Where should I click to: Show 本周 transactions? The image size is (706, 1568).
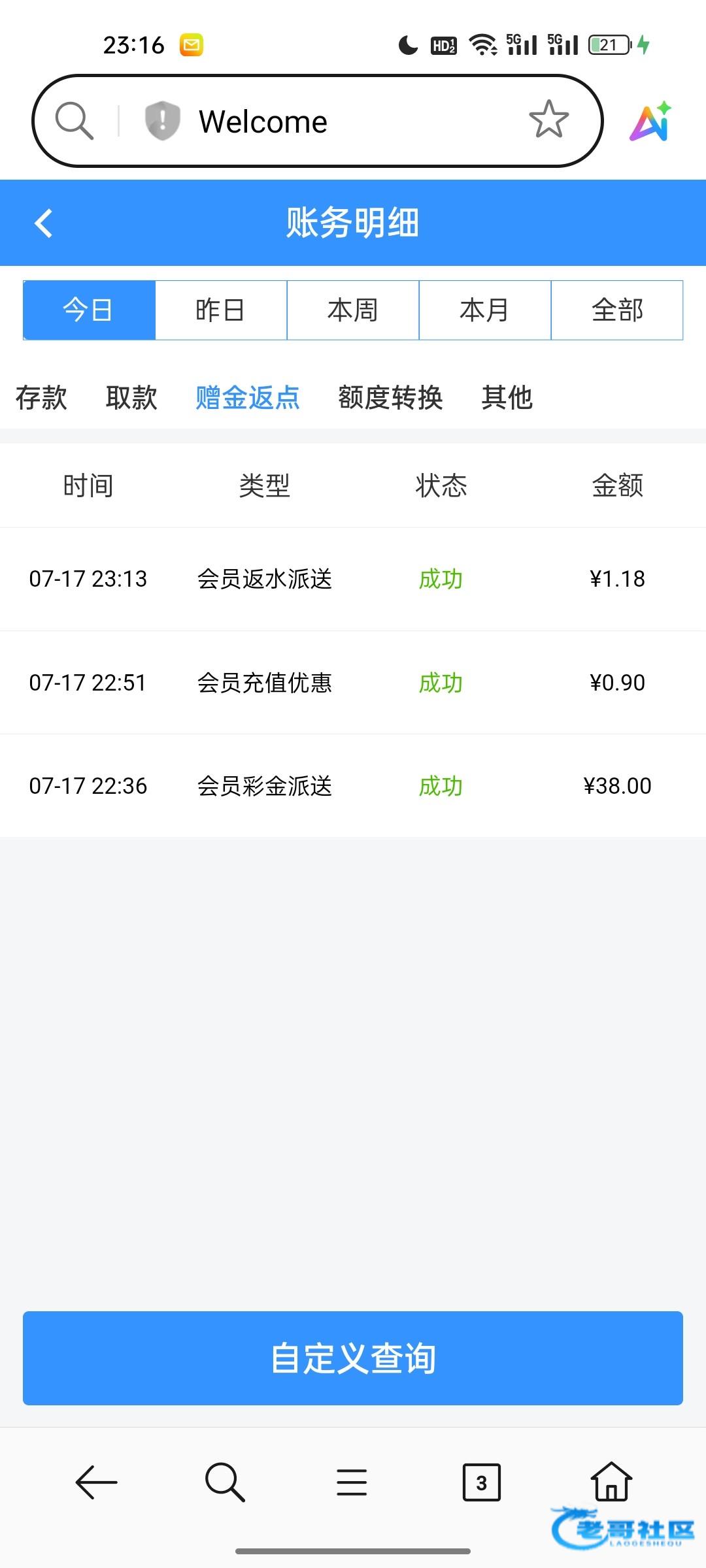click(353, 310)
